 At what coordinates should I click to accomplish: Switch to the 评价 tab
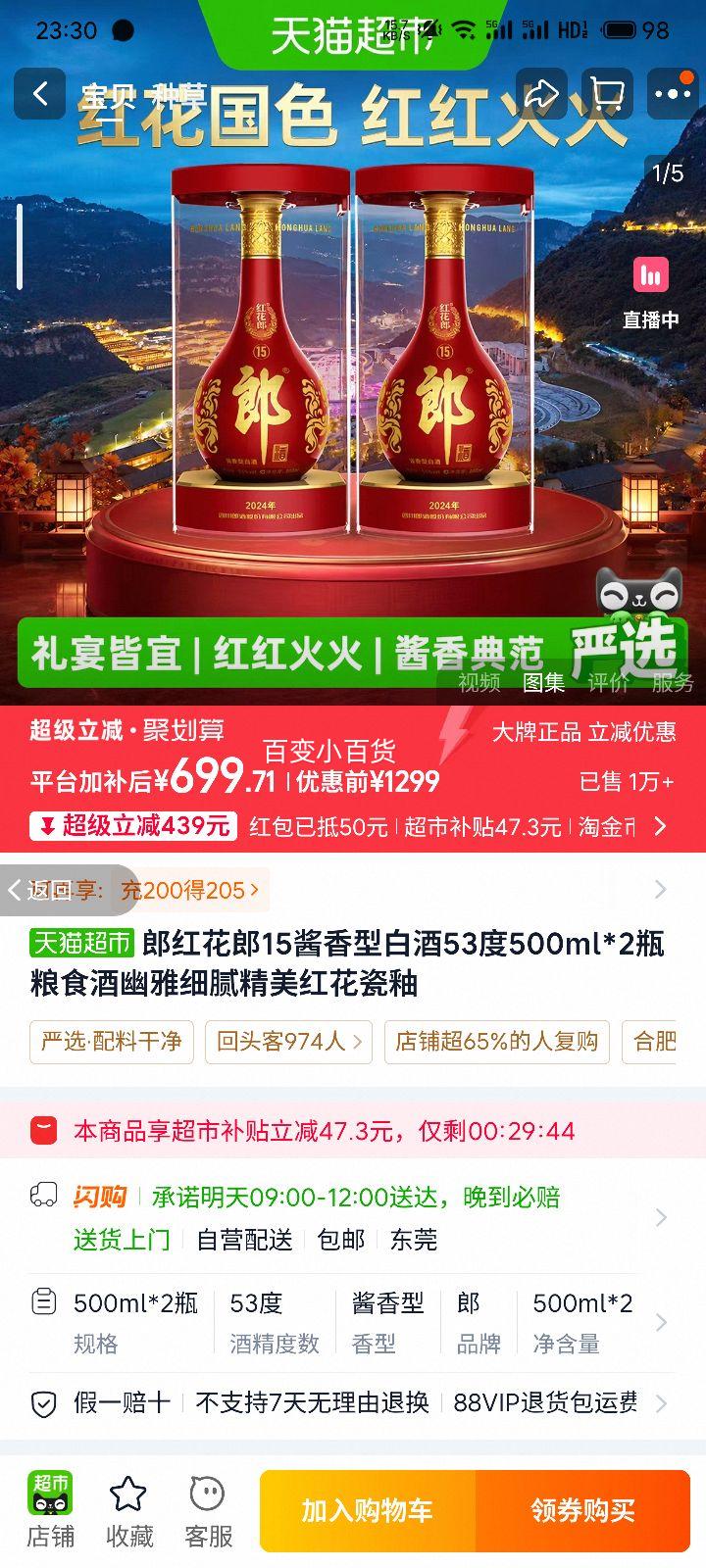tap(608, 682)
